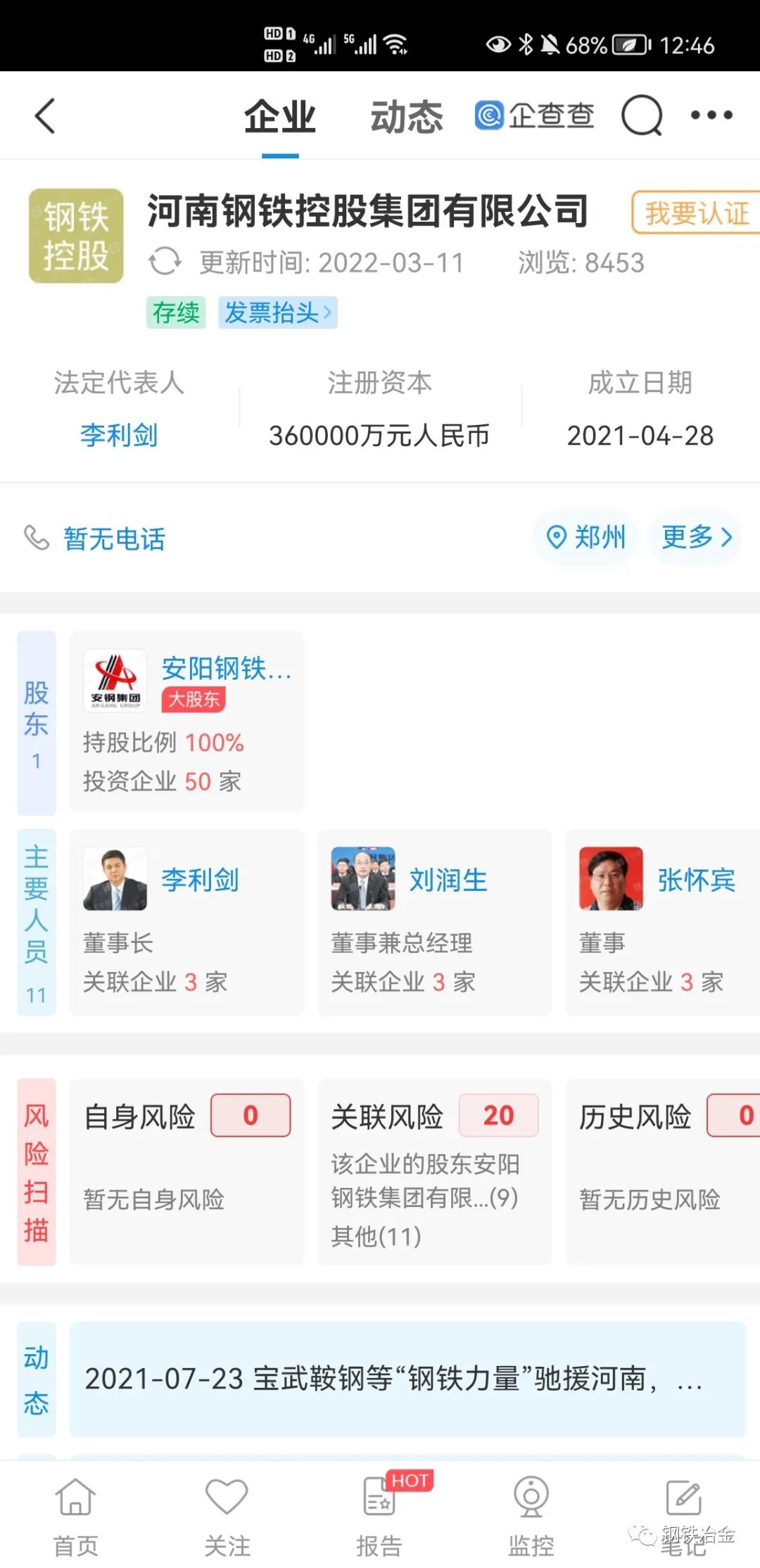Screen dimensions: 760x1568
Task: Open the 发票抬头 chip
Action: 277,312
